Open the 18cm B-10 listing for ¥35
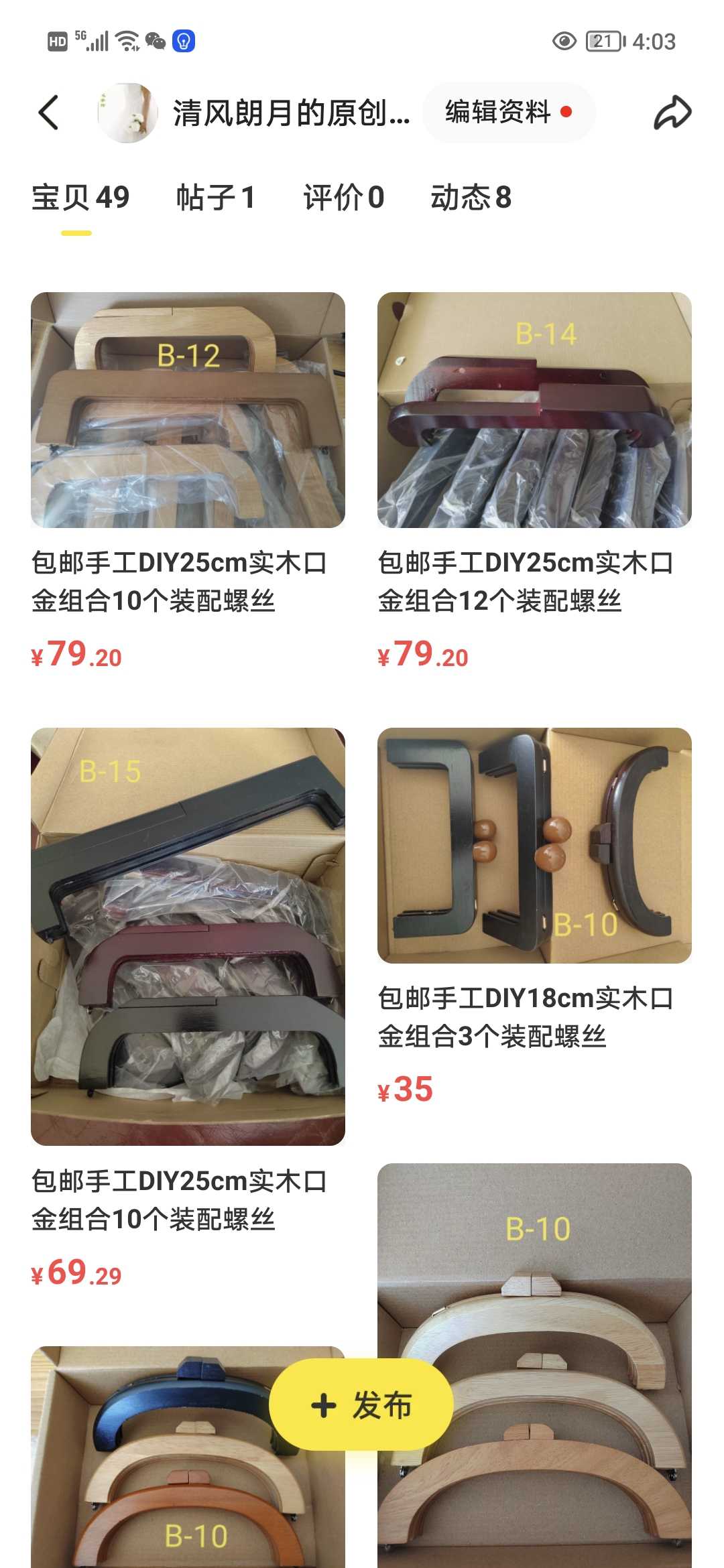The image size is (724, 1568). click(534, 846)
